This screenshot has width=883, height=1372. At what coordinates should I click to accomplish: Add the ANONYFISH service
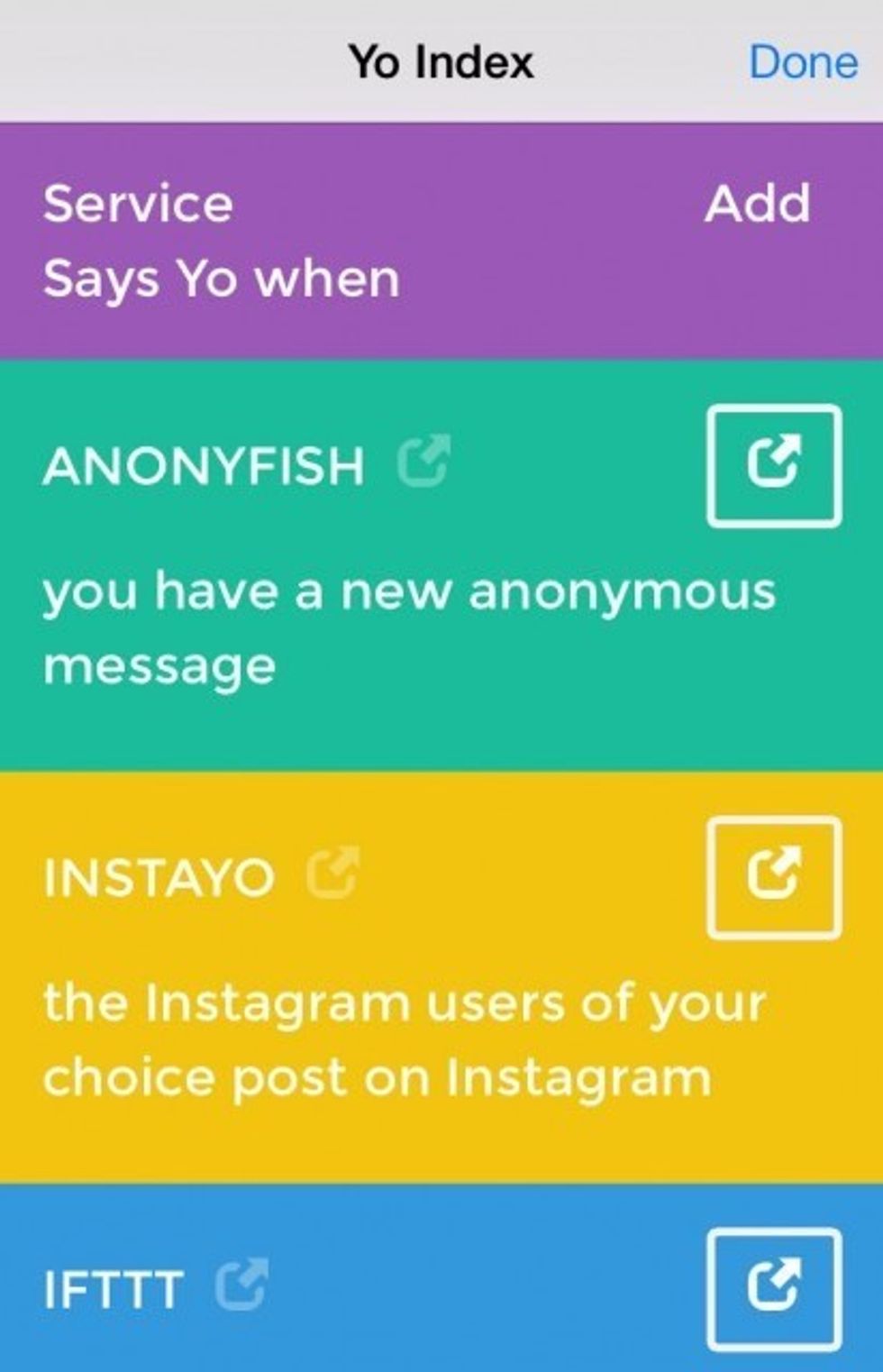click(x=774, y=466)
